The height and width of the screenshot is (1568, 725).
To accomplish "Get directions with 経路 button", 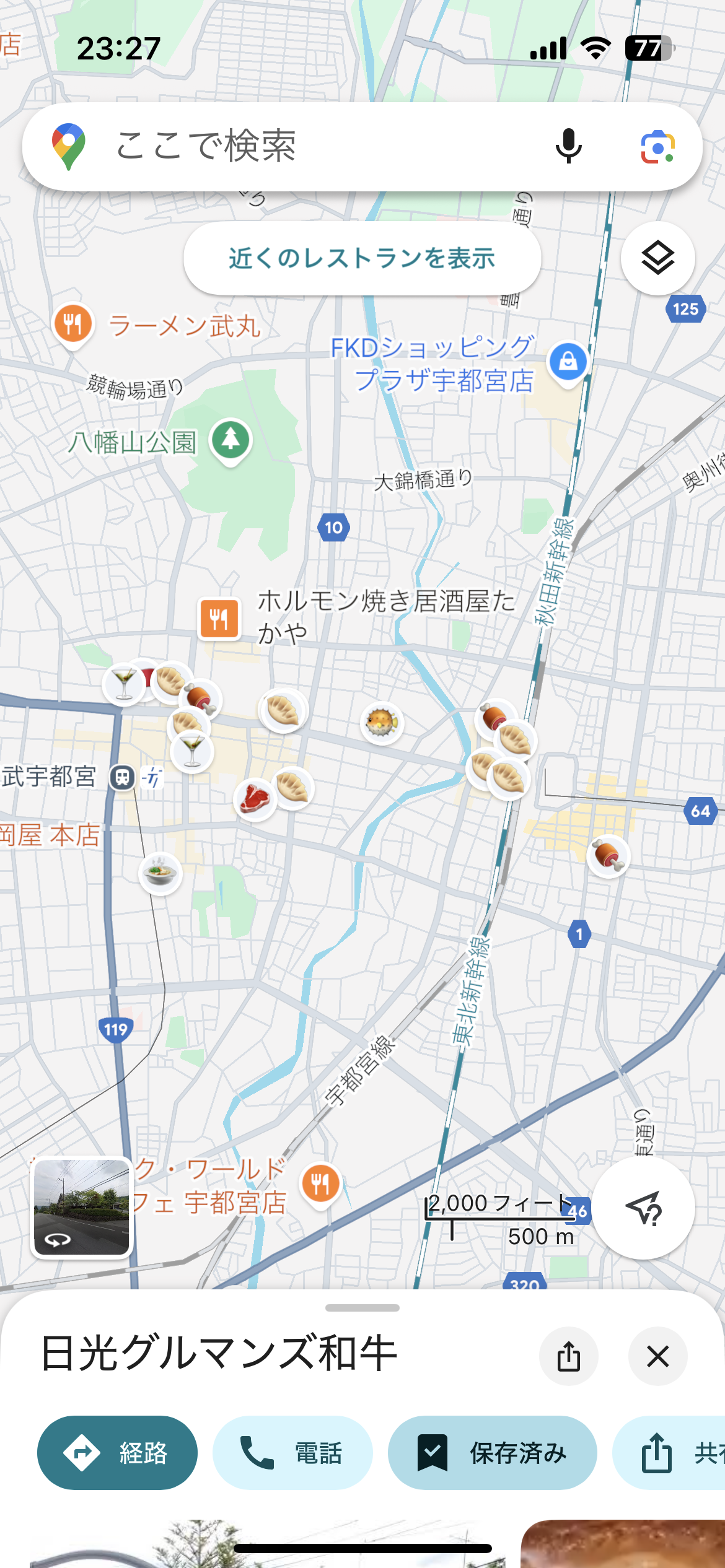I will (117, 1452).
